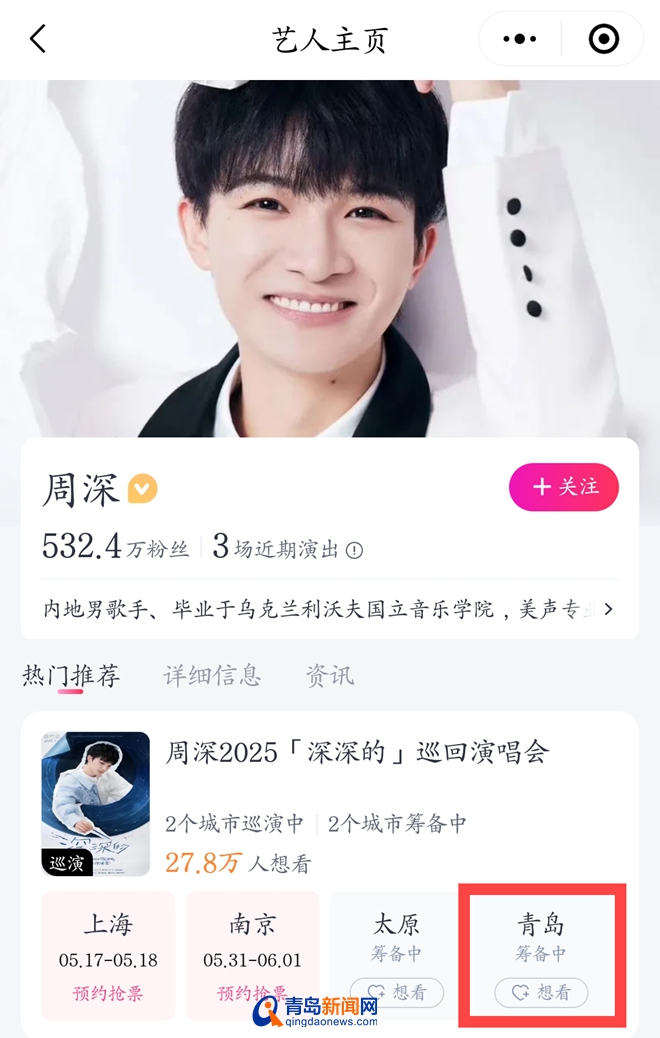Screen dimensions: 660x1038
Task: Reserve tickets for 上海 05.17-05.18
Action: [x=108, y=992]
